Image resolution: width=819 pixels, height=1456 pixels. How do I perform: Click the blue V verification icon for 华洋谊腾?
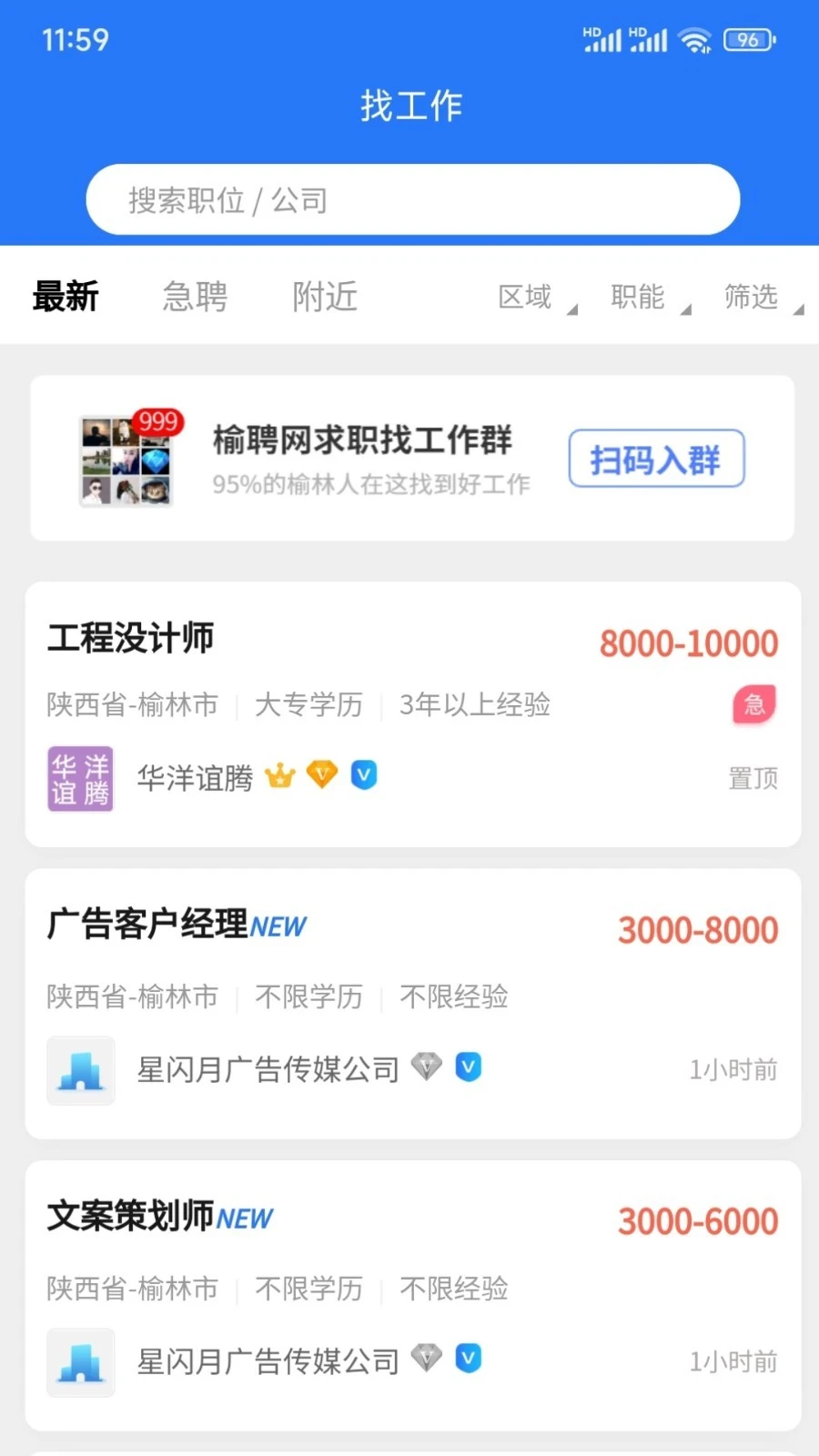point(364,774)
